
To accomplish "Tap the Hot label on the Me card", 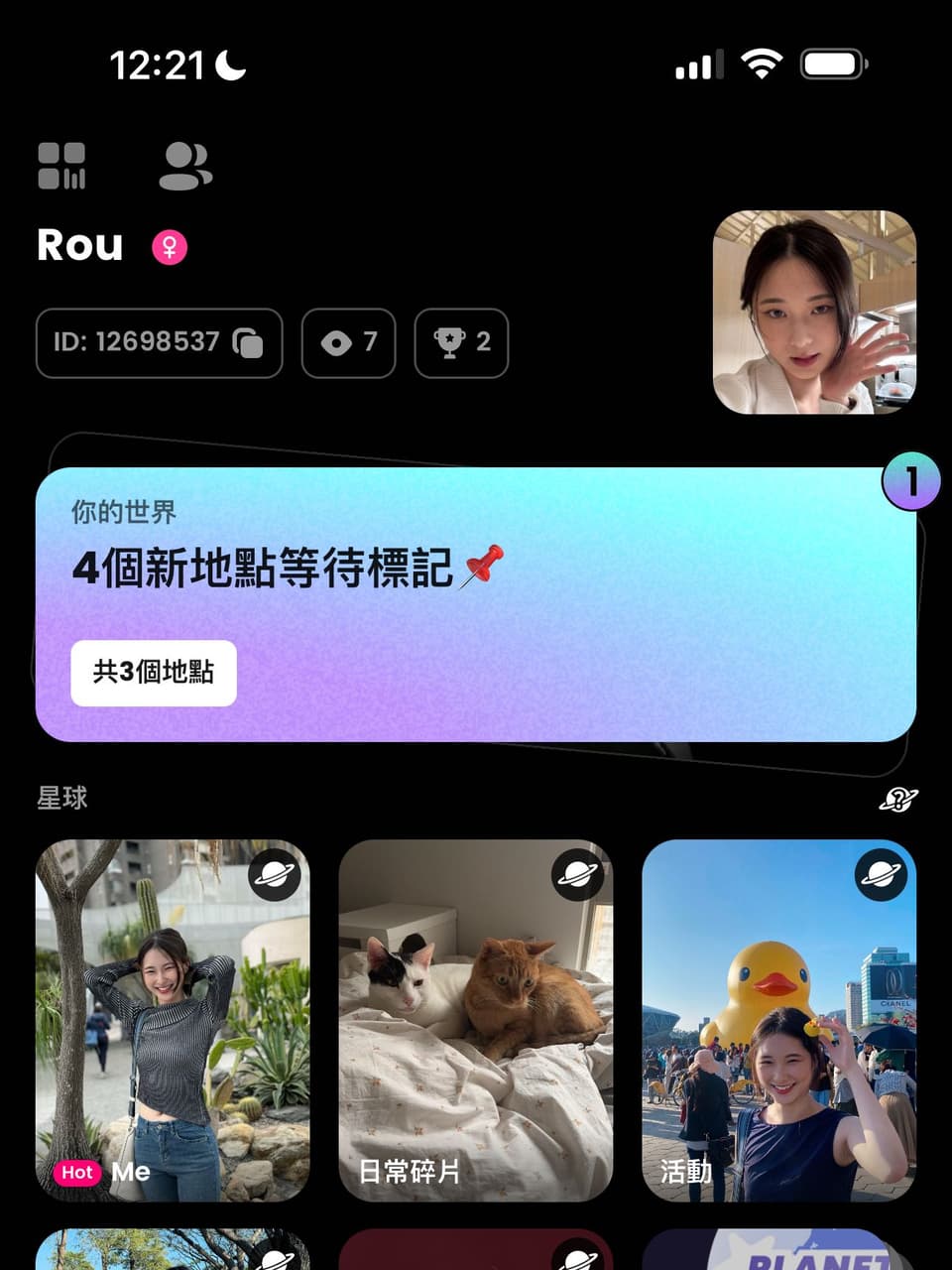I will (x=77, y=1172).
